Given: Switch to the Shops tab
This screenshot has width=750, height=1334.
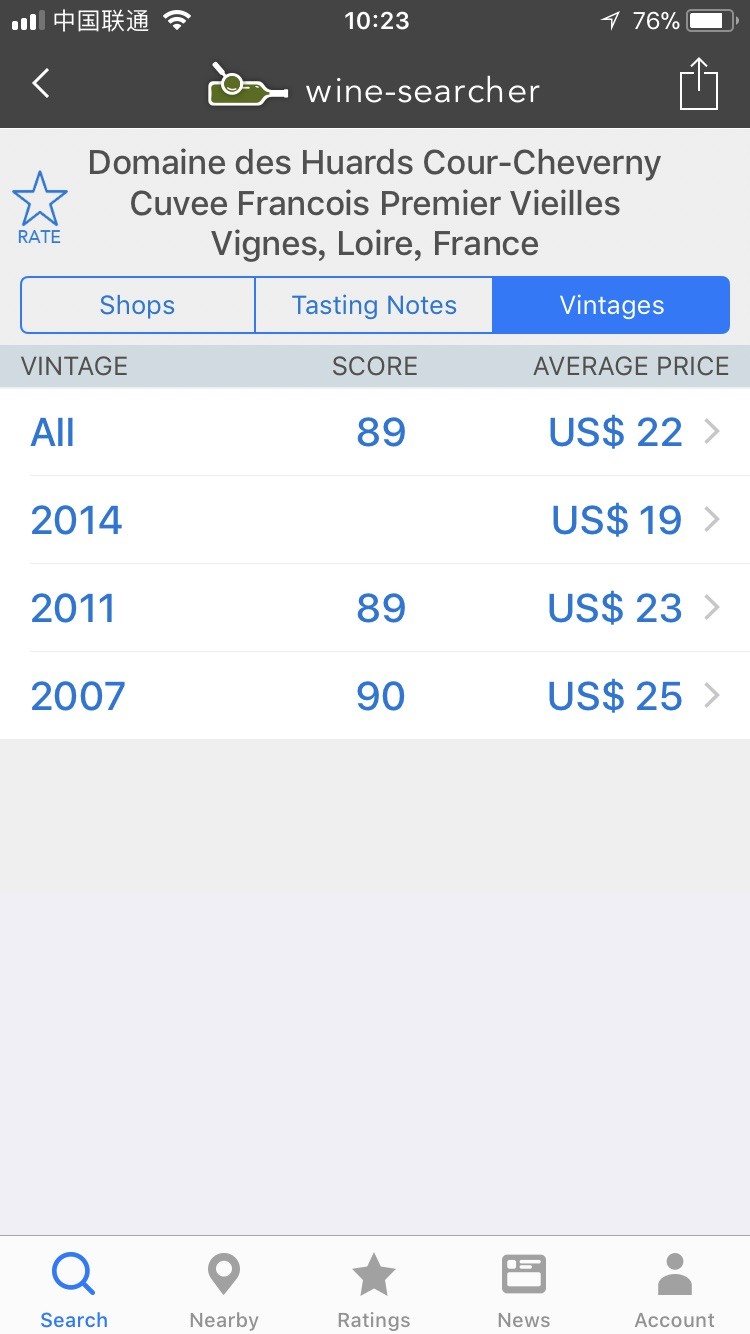Looking at the screenshot, I should [138, 305].
